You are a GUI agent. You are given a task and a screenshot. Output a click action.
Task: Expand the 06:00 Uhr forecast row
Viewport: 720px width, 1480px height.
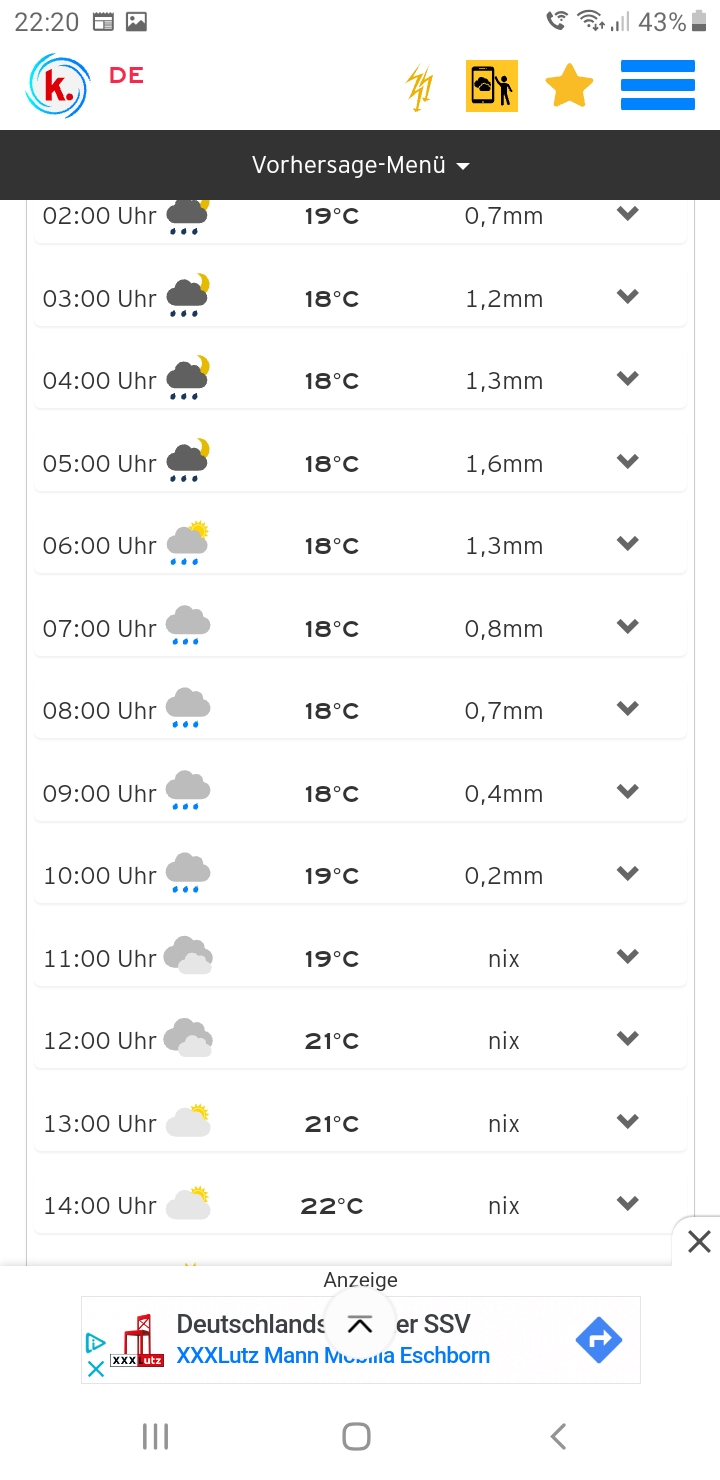pyautogui.click(x=360, y=545)
